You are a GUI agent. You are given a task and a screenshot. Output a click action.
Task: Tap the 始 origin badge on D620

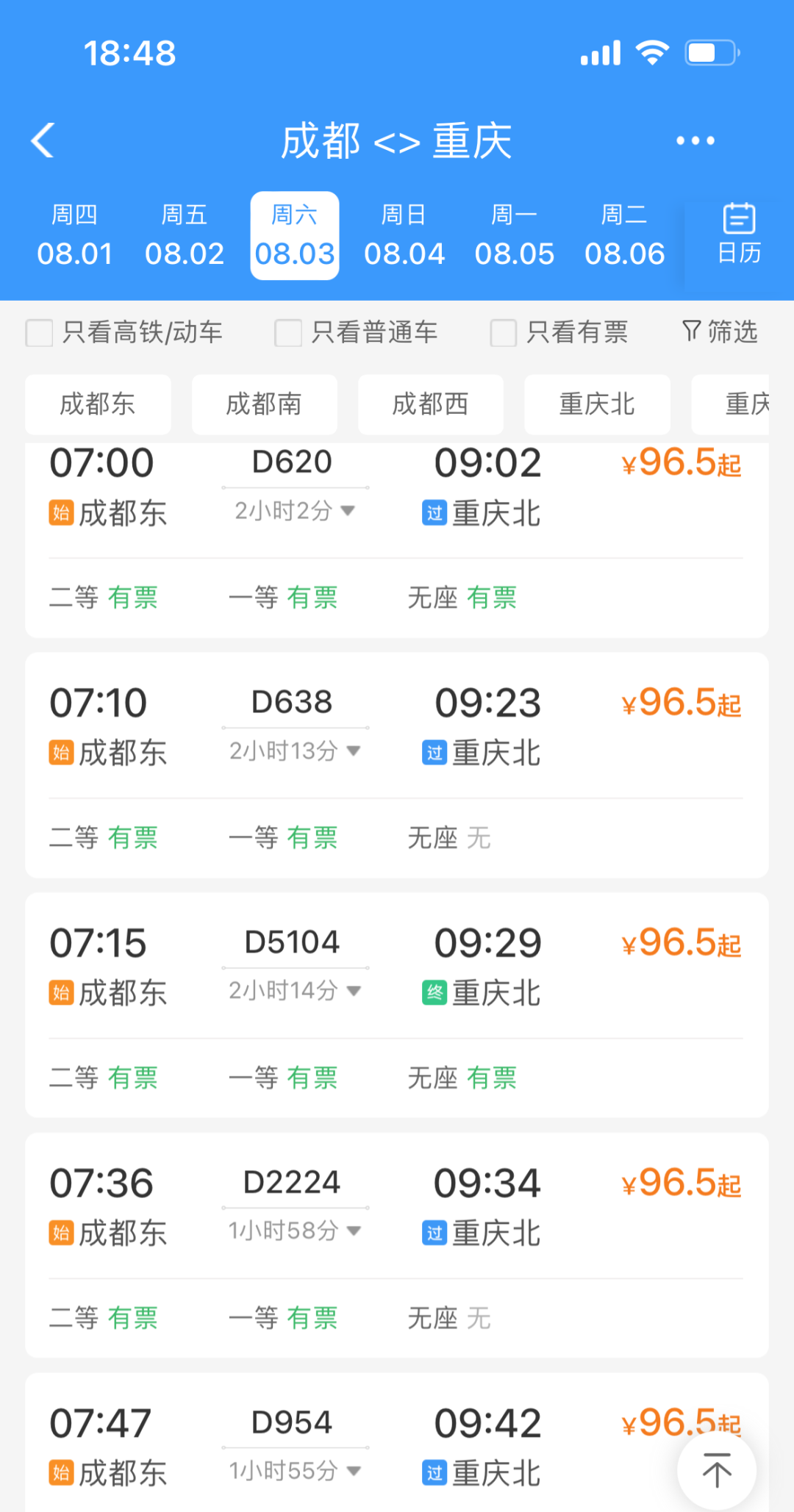61,514
